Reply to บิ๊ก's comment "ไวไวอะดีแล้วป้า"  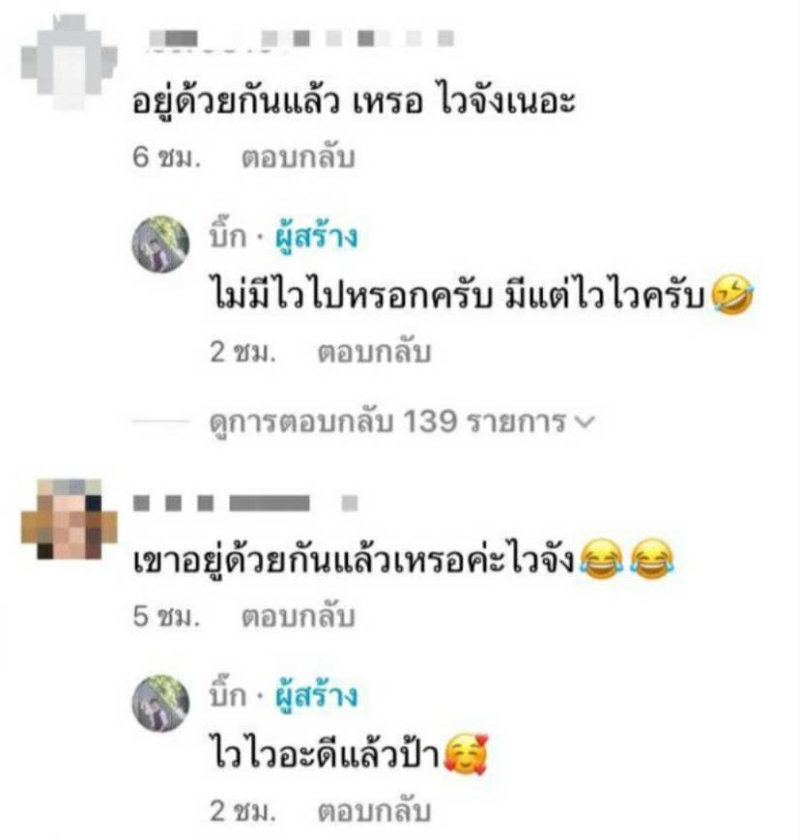[x=373, y=807]
